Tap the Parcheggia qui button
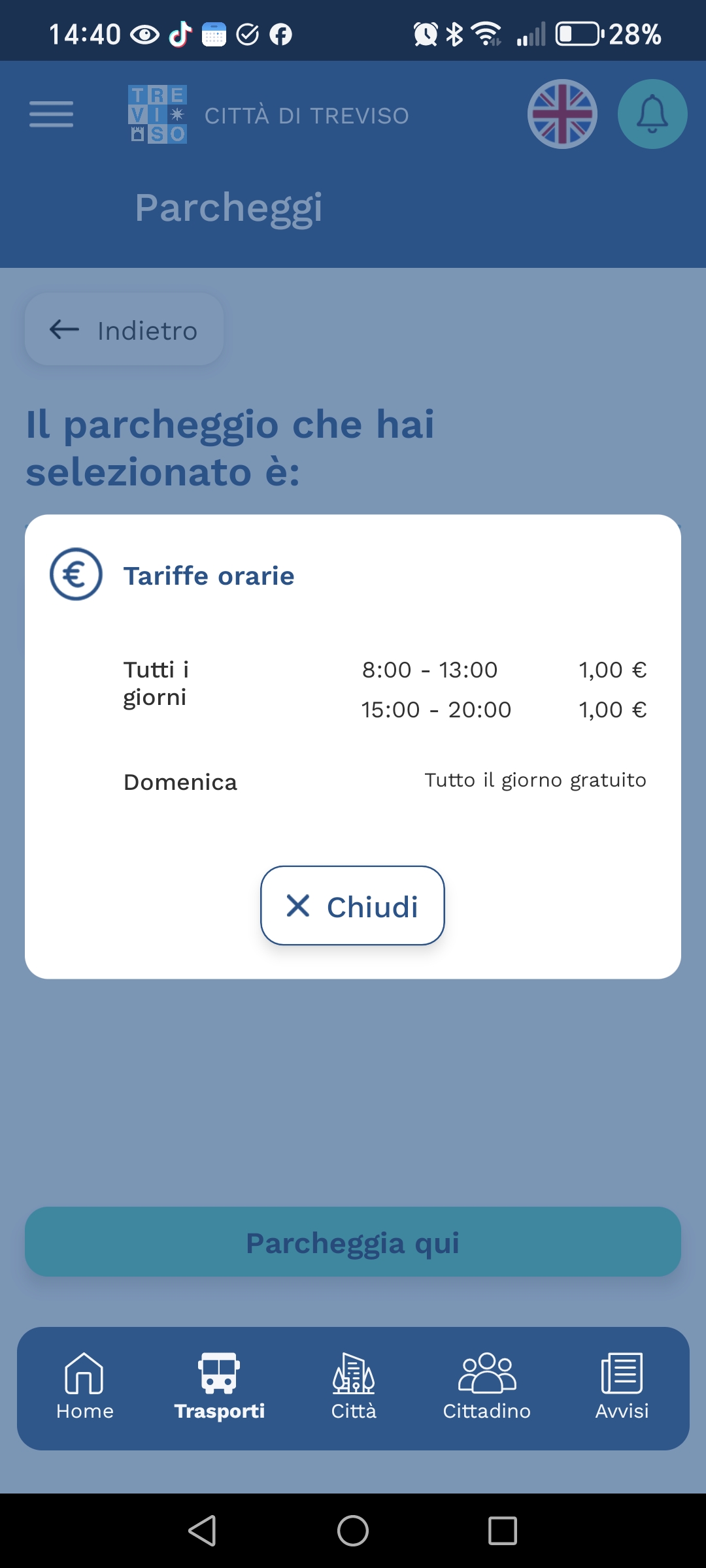This screenshot has width=706, height=1568. click(x=353, y=1242)
